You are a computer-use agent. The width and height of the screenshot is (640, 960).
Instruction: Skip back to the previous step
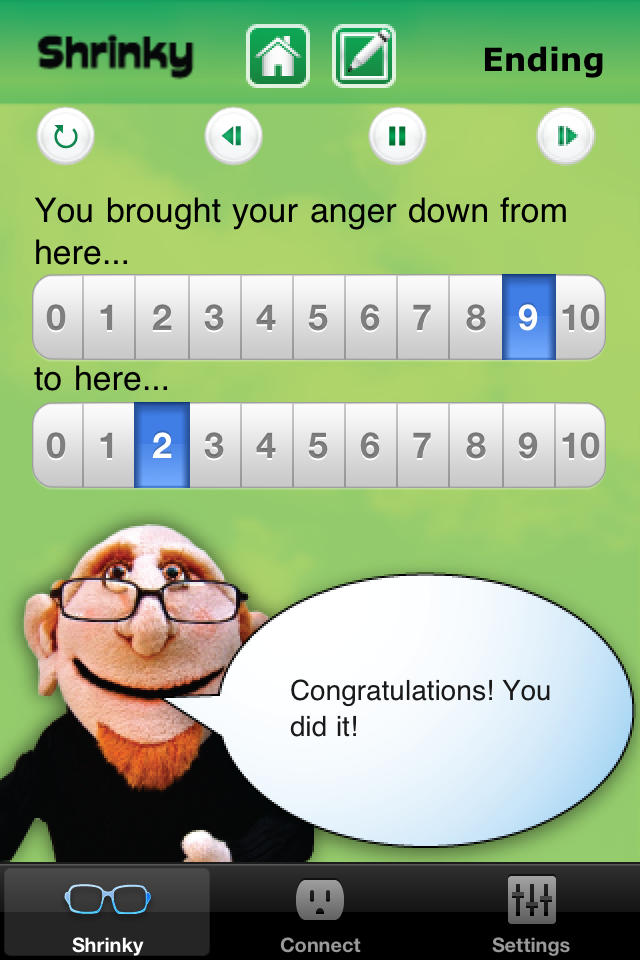(233, 136)
